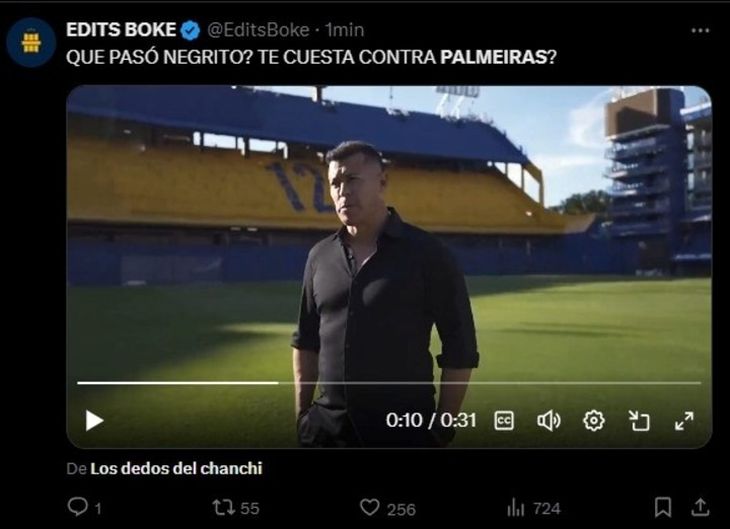Expand the video to fullscreen
This screenshot has height=529, width=730.
pyautogui.click(x=683, y=421)
